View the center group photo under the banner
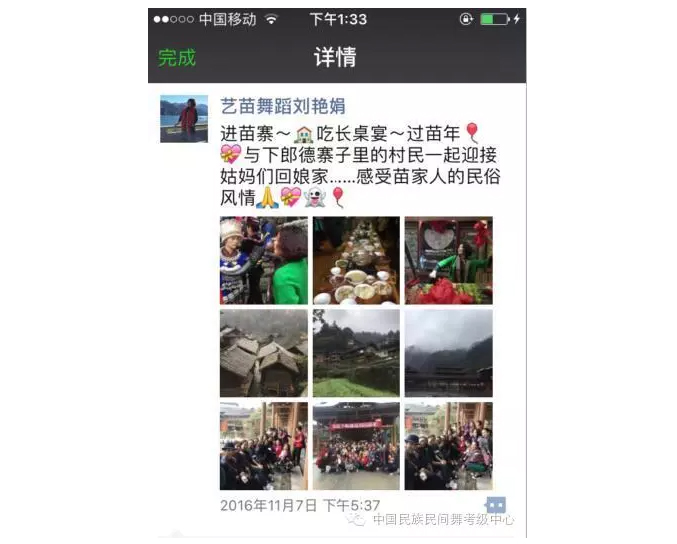This screenshot has height=544, width=677. (356, 446)
